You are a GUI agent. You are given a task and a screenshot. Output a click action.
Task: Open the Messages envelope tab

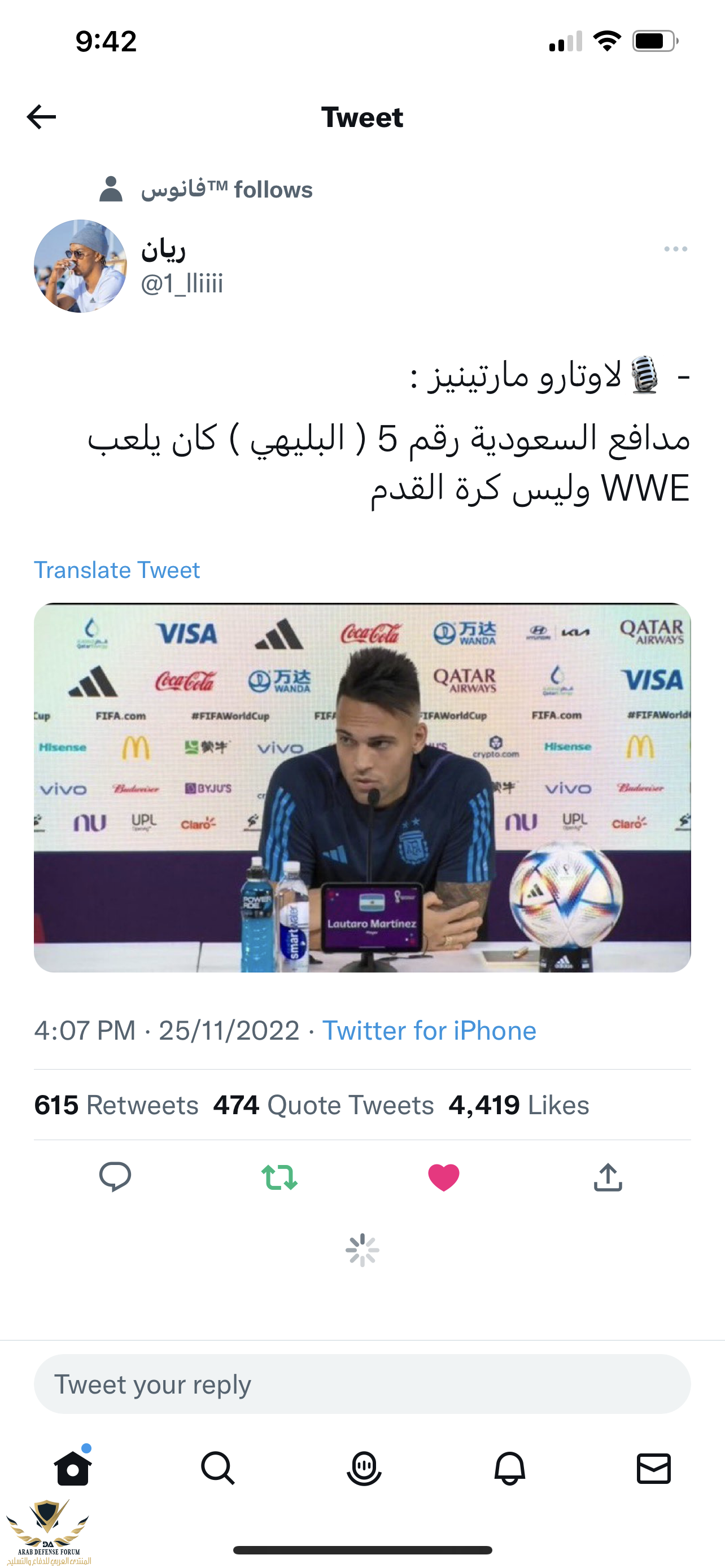pyautogui.click(x=653, y=1468)
